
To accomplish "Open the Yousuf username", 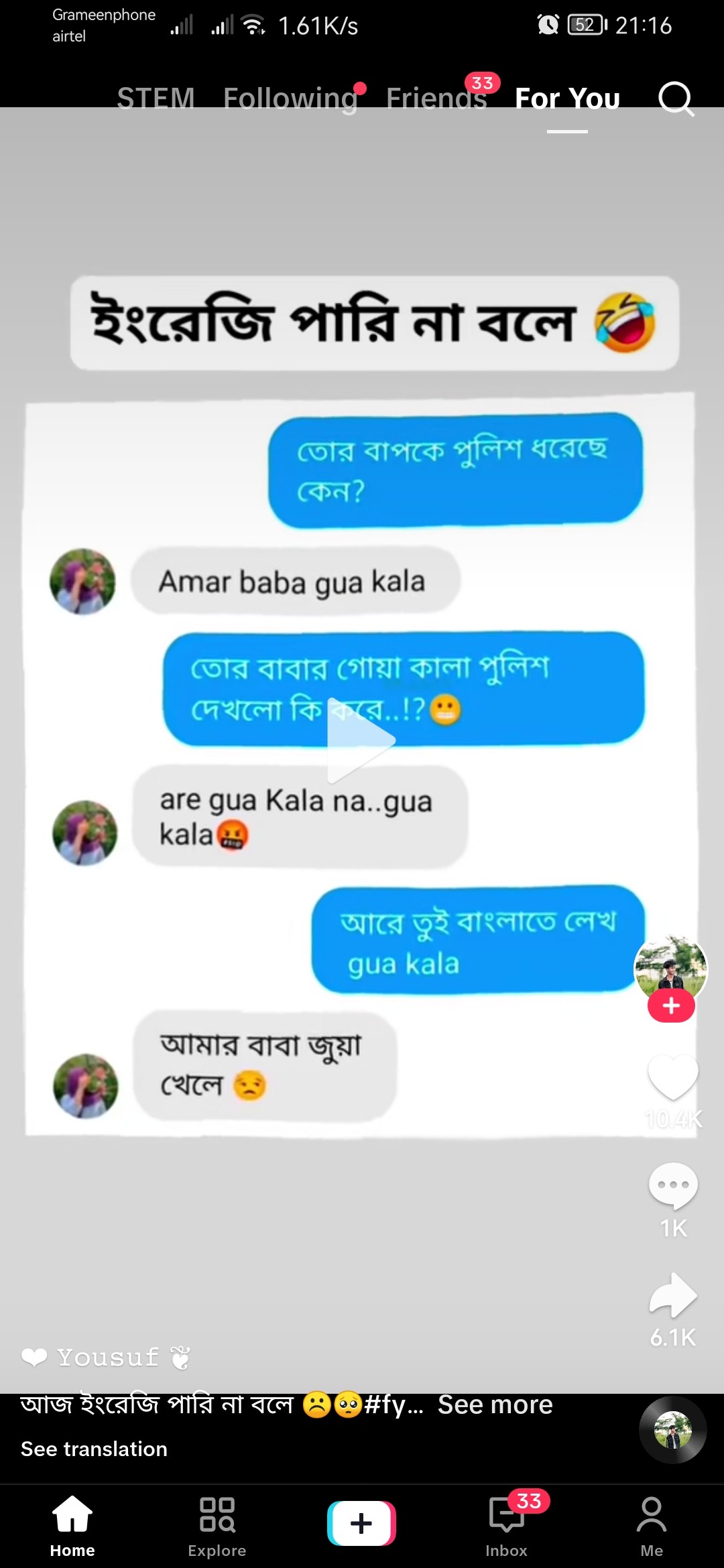I will (x=107, y=1358).
